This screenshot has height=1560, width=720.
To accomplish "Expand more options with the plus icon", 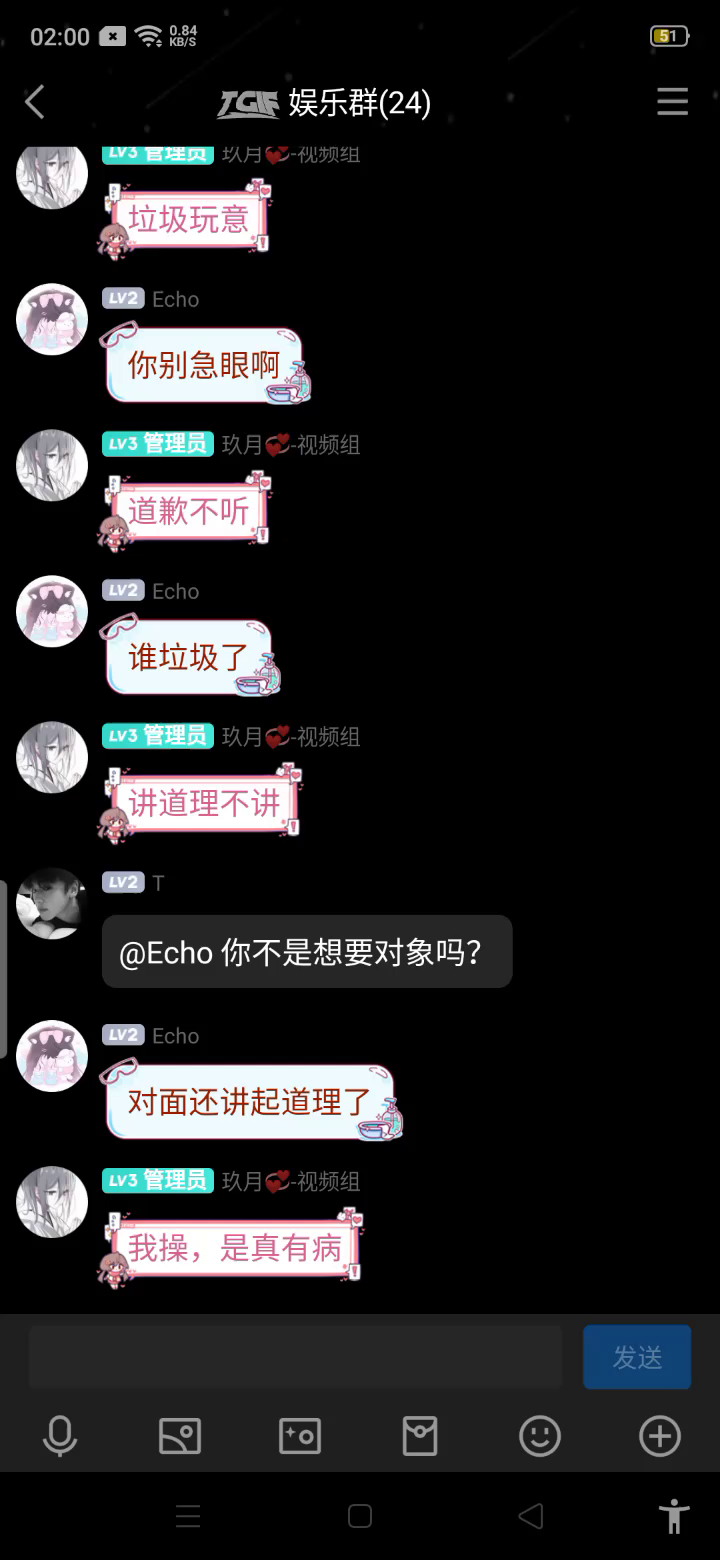I will click(x=660, y=1437).
